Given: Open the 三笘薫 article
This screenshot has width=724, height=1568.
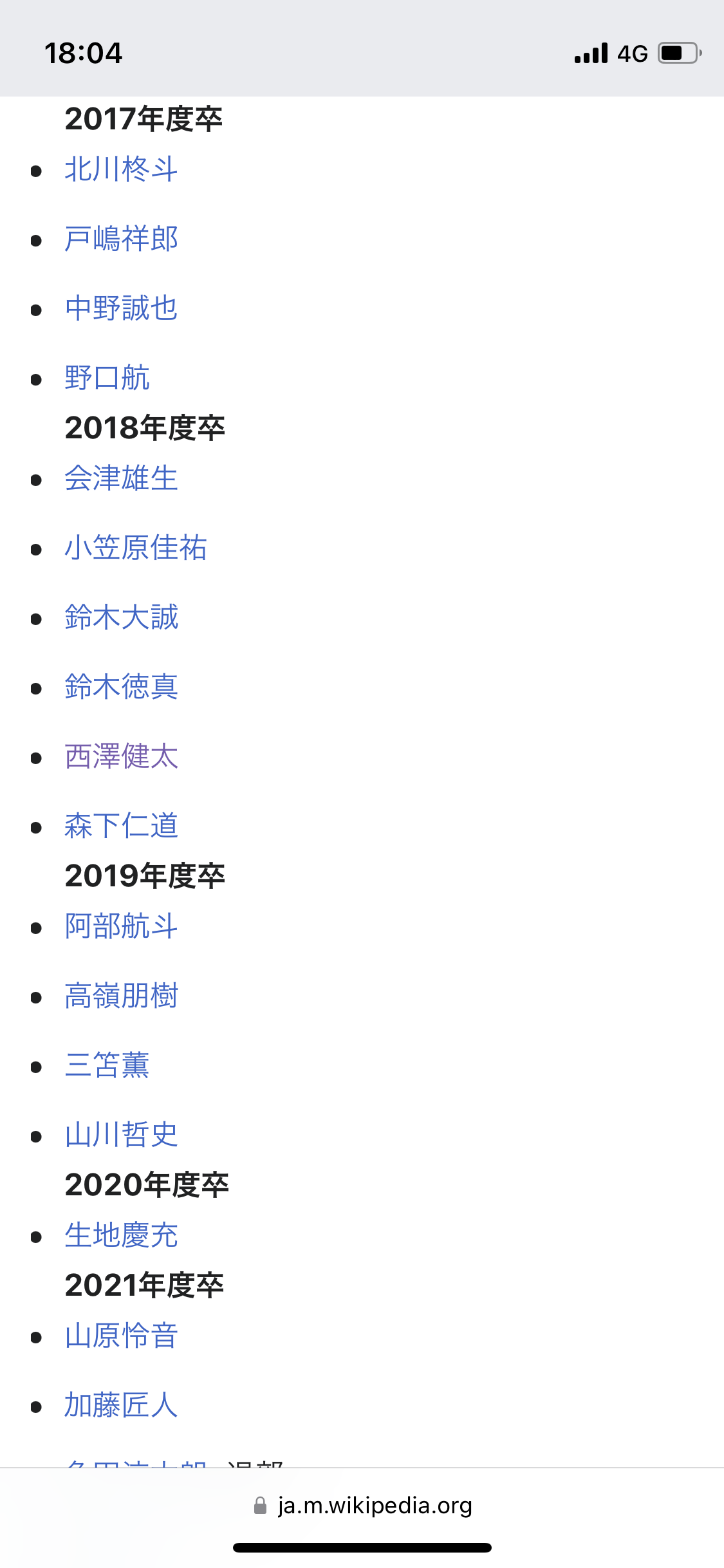Looking at the screenshot, I should 107,1065.
